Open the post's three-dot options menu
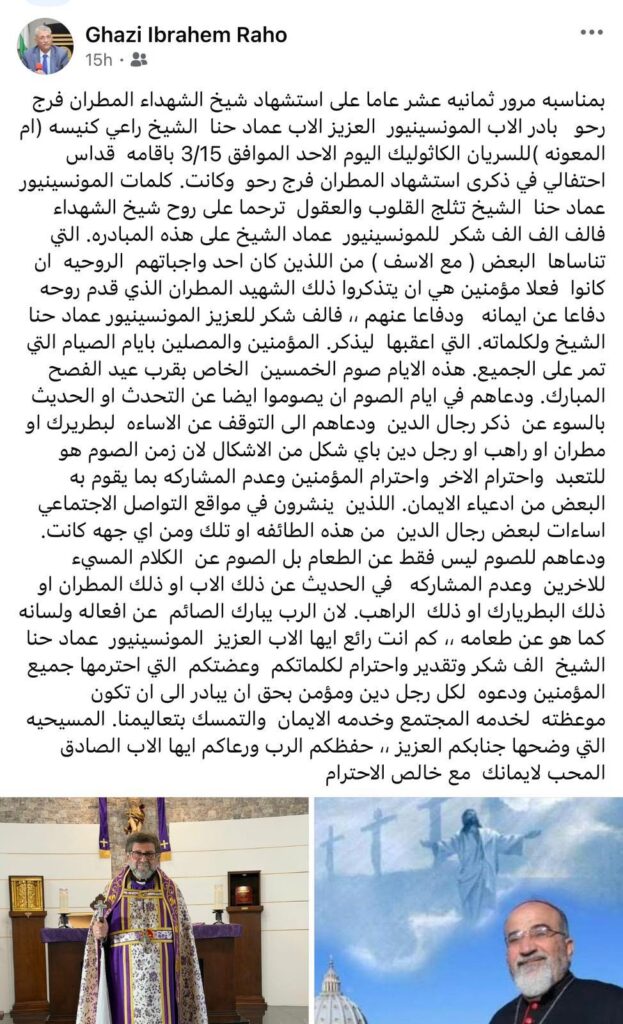Viewport: 623px width, 1024px height. (594, 32)
